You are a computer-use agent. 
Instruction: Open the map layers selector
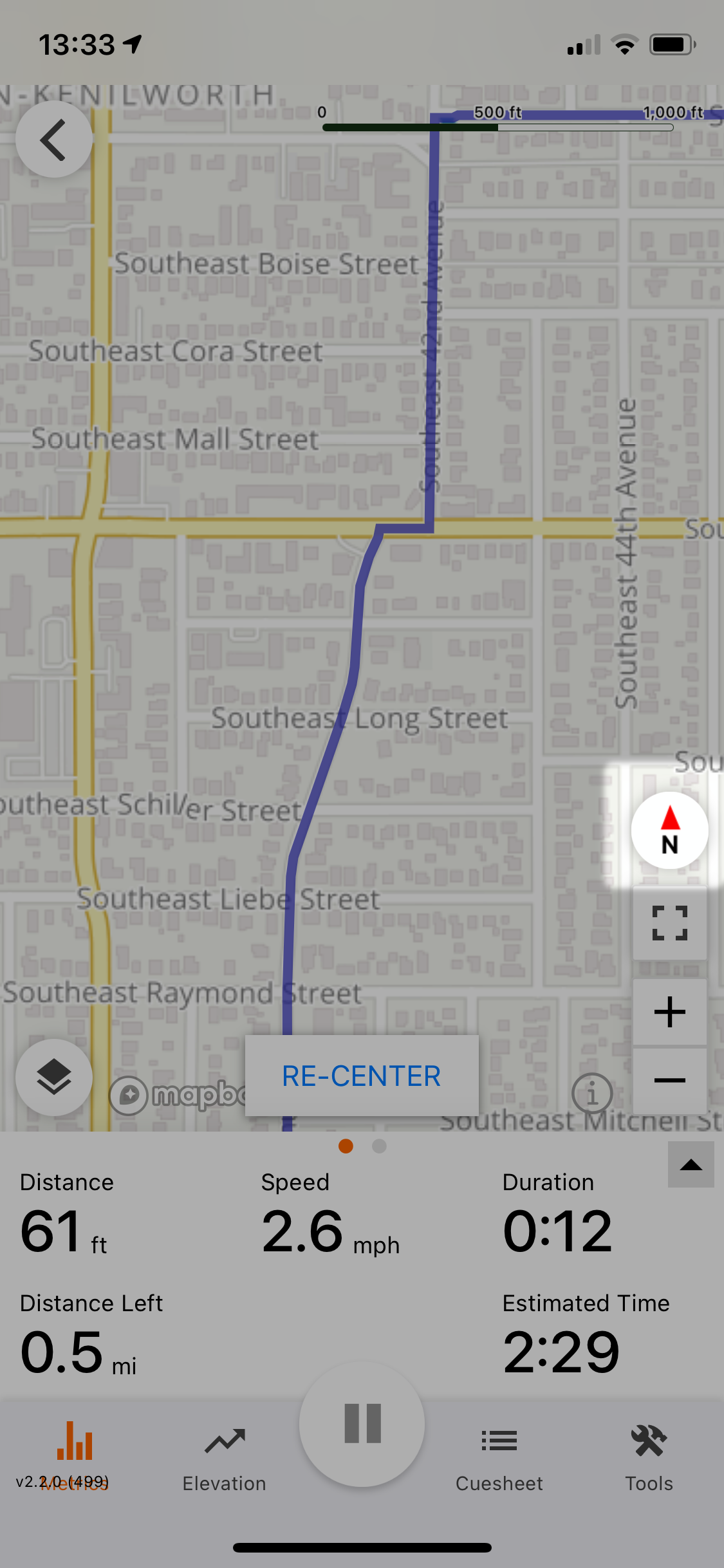54,1078
